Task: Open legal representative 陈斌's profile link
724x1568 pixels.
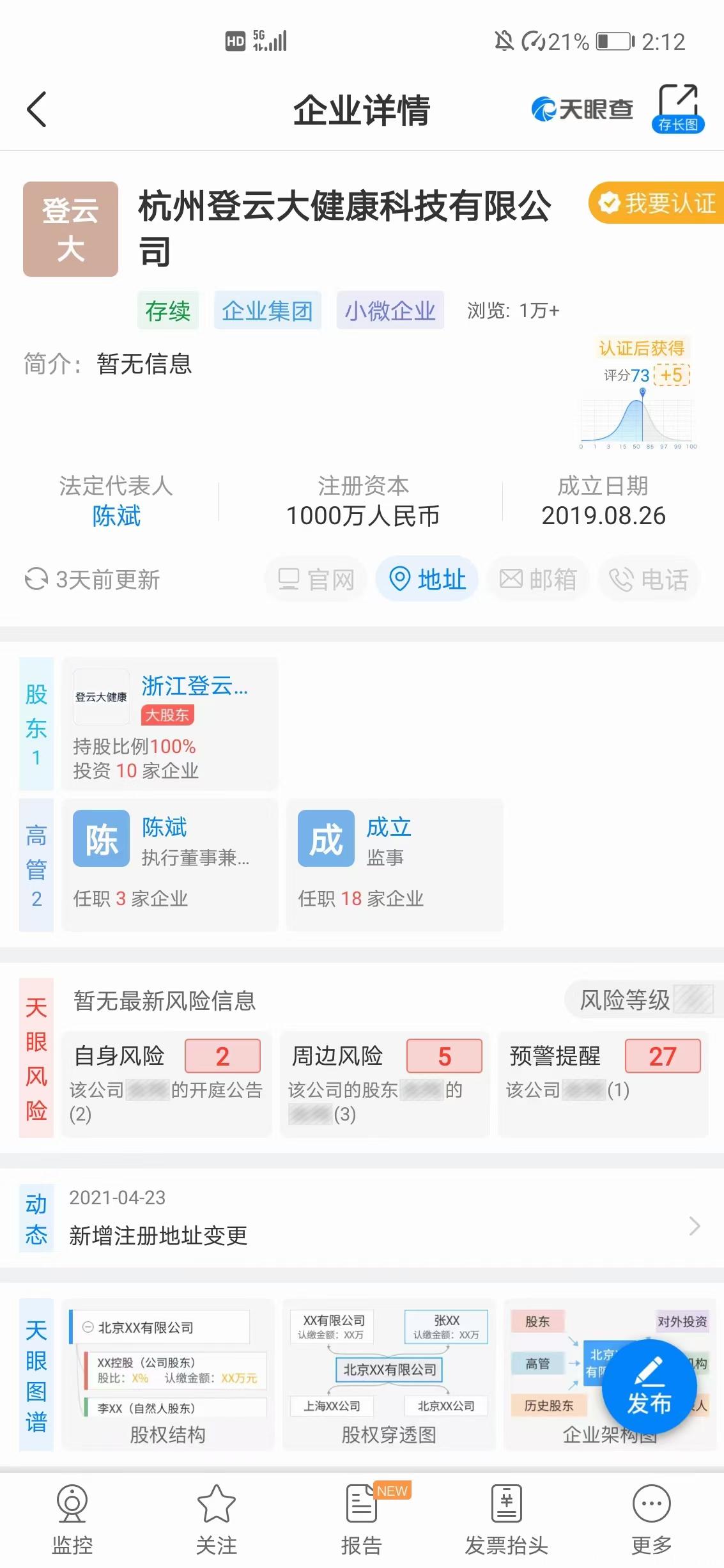Action: [x=116, y=516]
